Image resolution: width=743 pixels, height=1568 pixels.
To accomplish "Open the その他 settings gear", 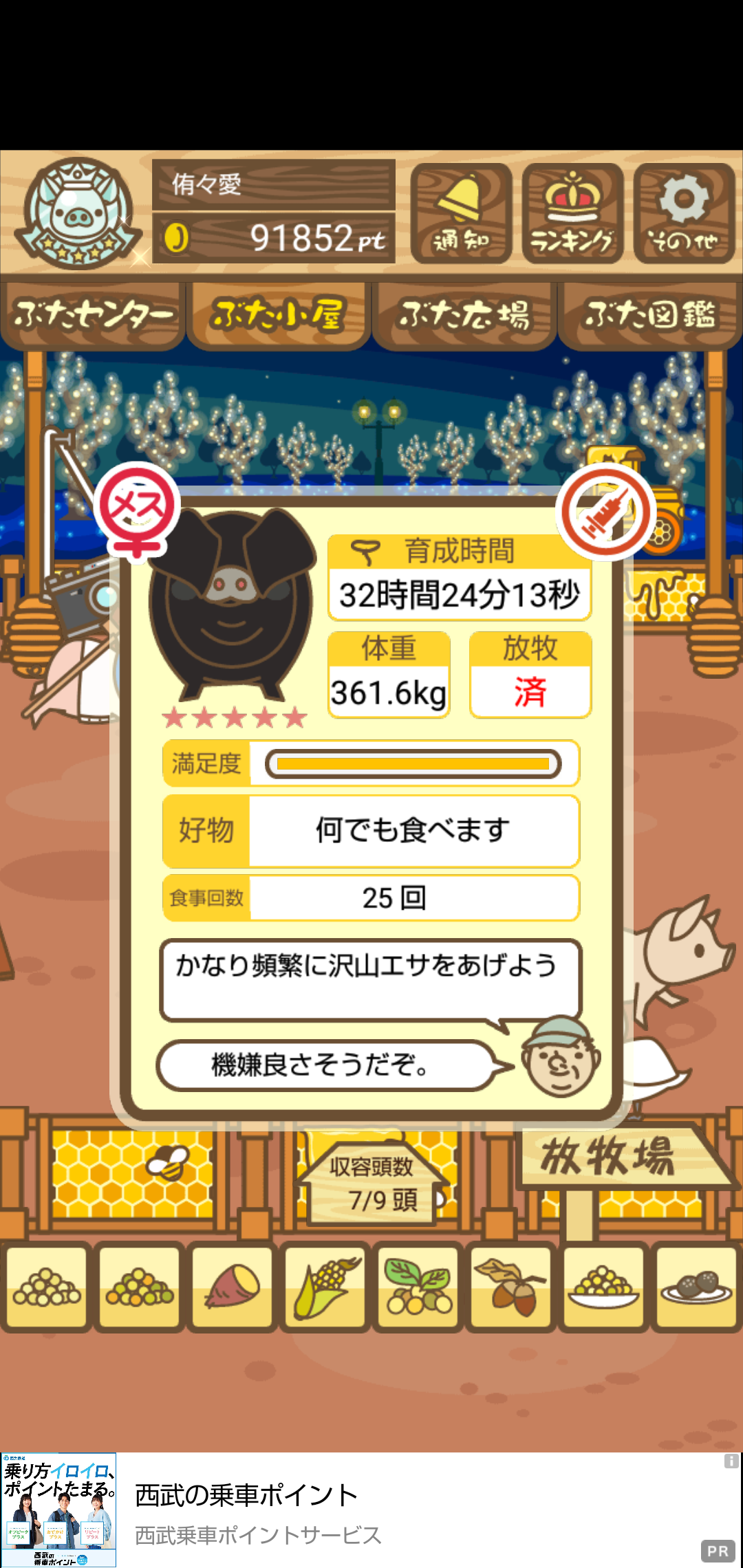I will [684, 213].
